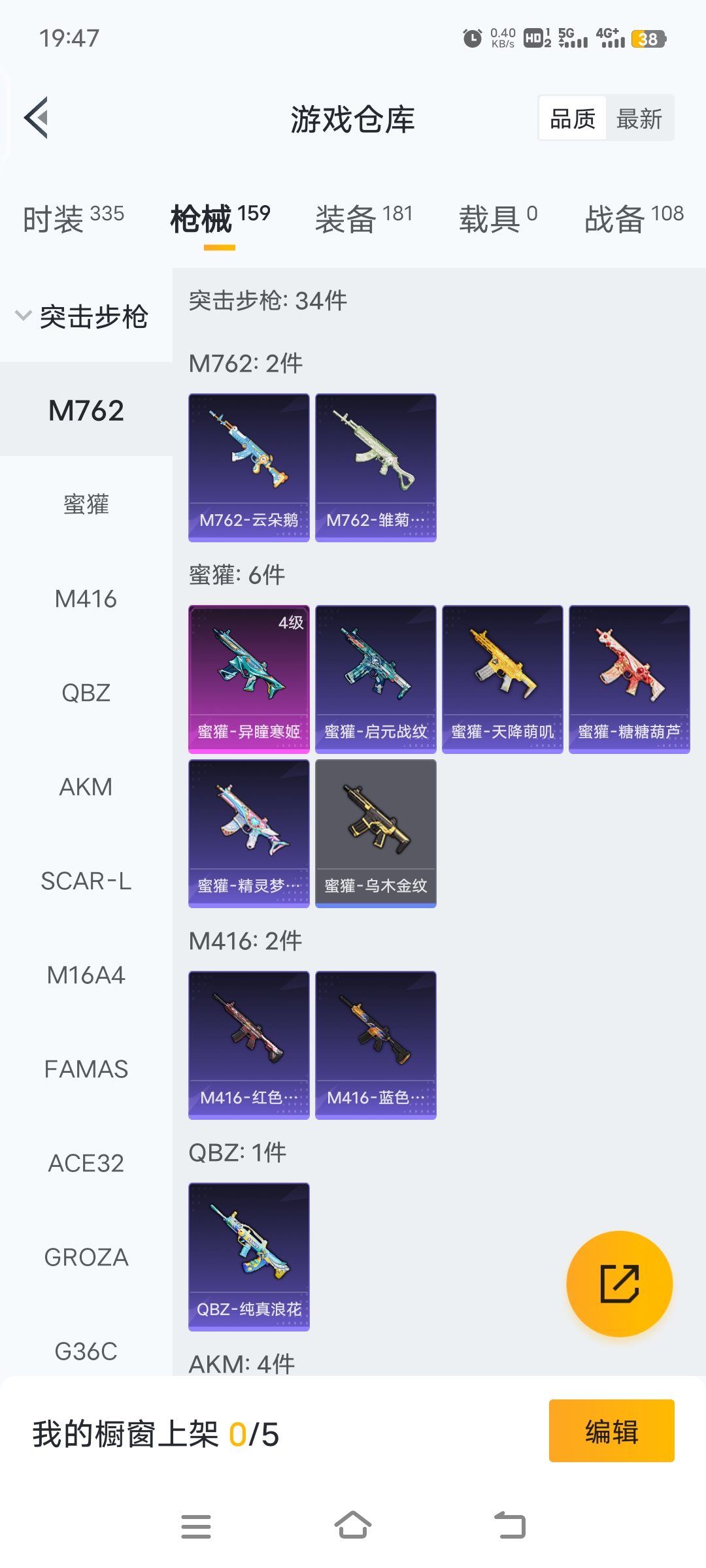Jump to SCAR-L in the side list

86,881
